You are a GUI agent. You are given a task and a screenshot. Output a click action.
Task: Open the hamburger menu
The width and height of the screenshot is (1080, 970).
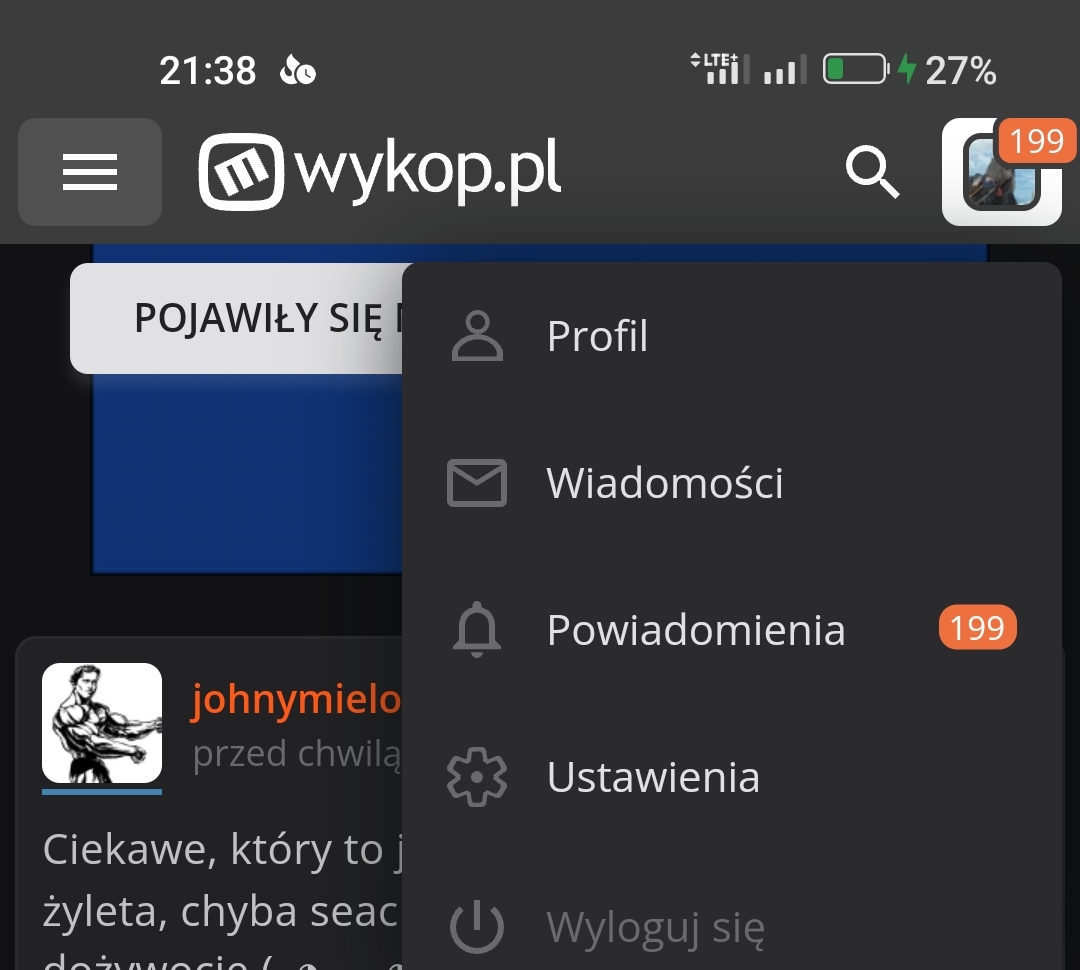[90, 172]
